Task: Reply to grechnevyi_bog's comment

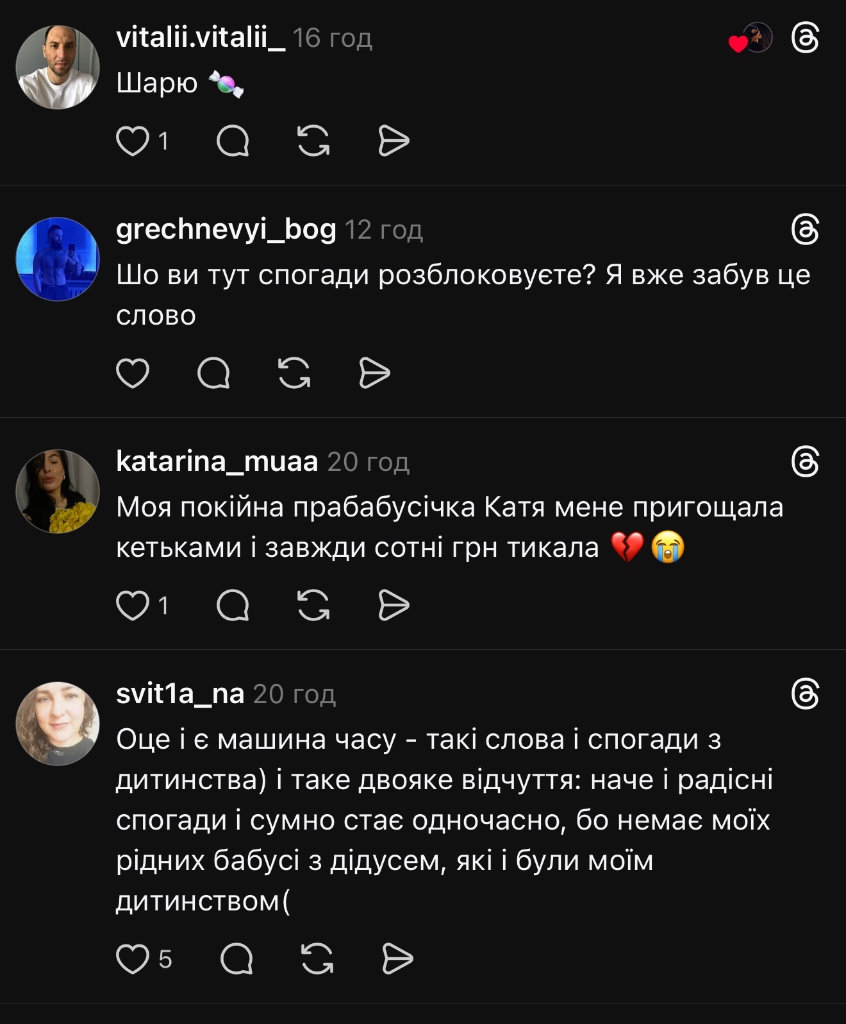Action: point(213,373)
